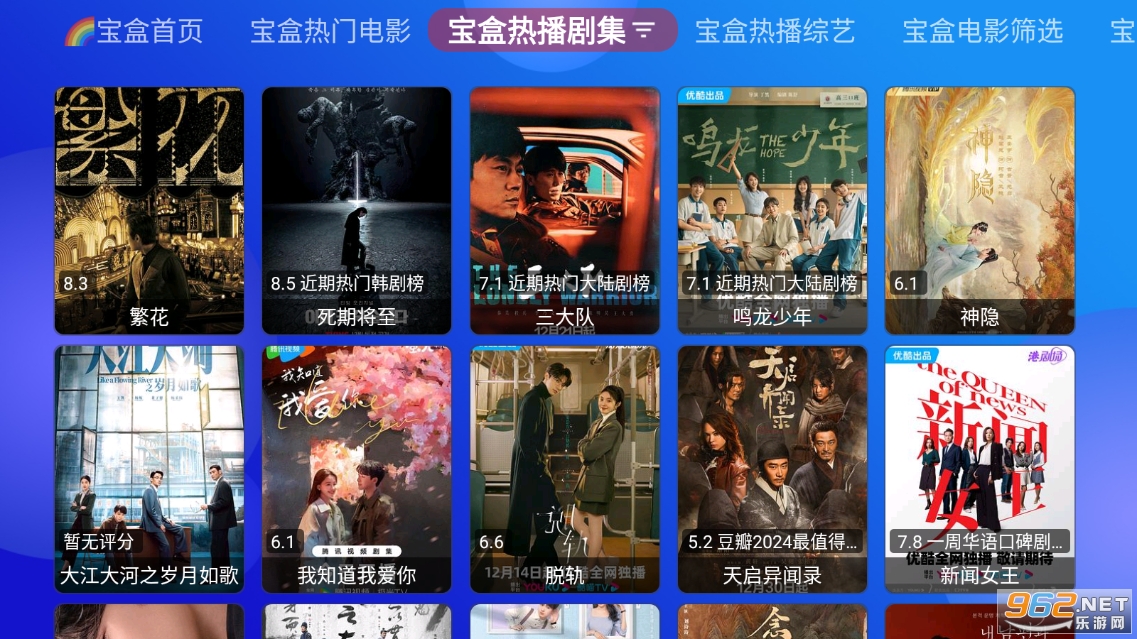The image size is (1137, 639).
Task: Go to the 宝盒热播综艺 tab
Action: tap(775, 31)
